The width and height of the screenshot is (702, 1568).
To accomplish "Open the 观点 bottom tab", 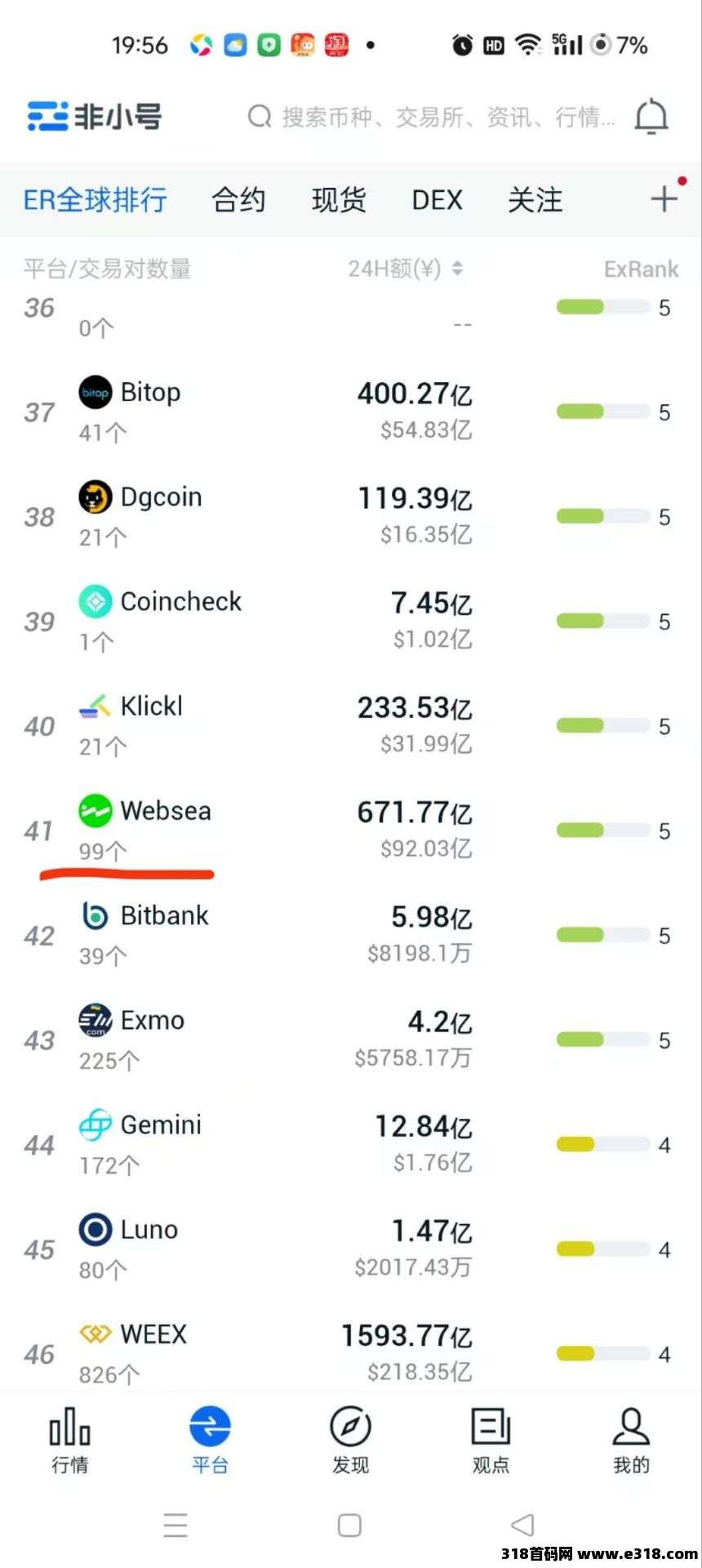I will pyautogui.click(x=491, y=1441).
